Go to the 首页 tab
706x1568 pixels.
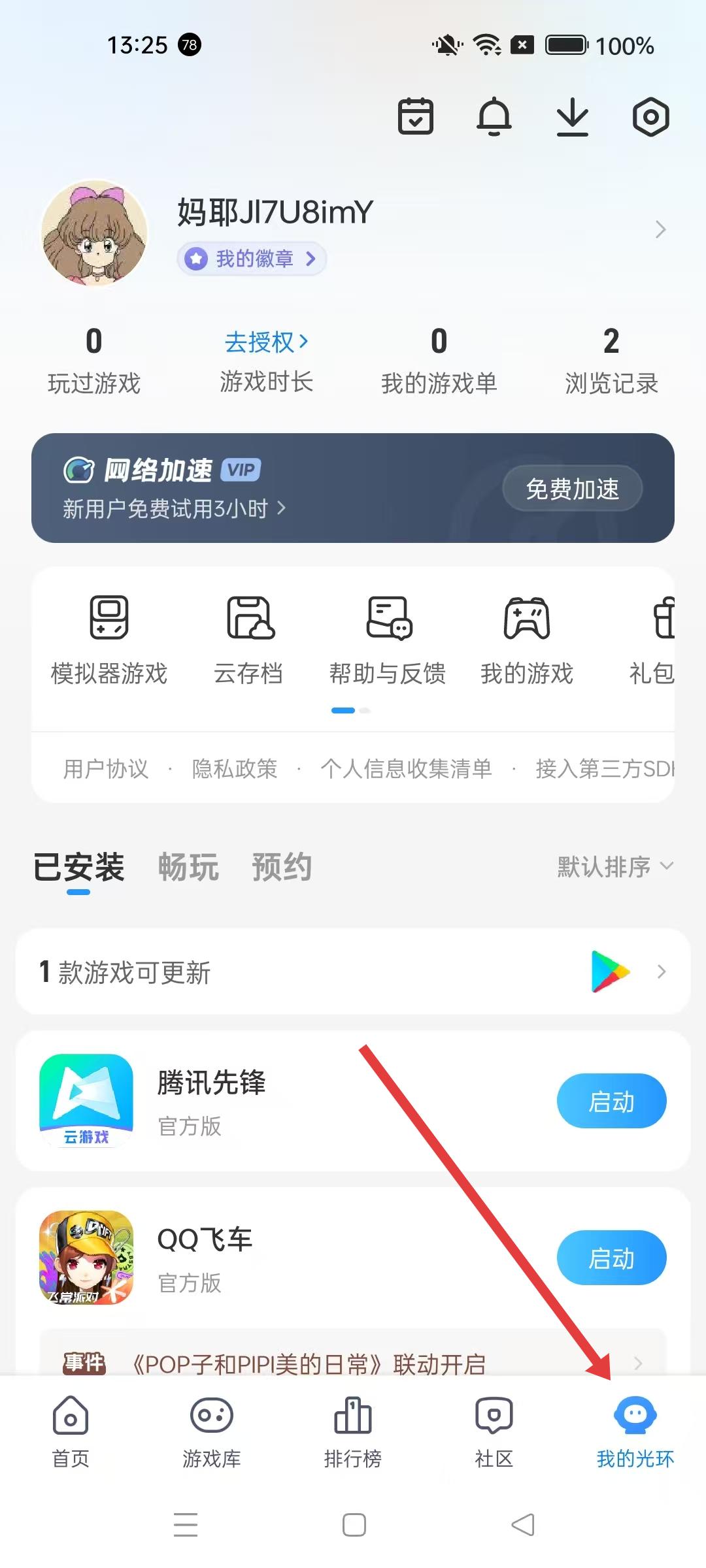(x=71, y=1431)
